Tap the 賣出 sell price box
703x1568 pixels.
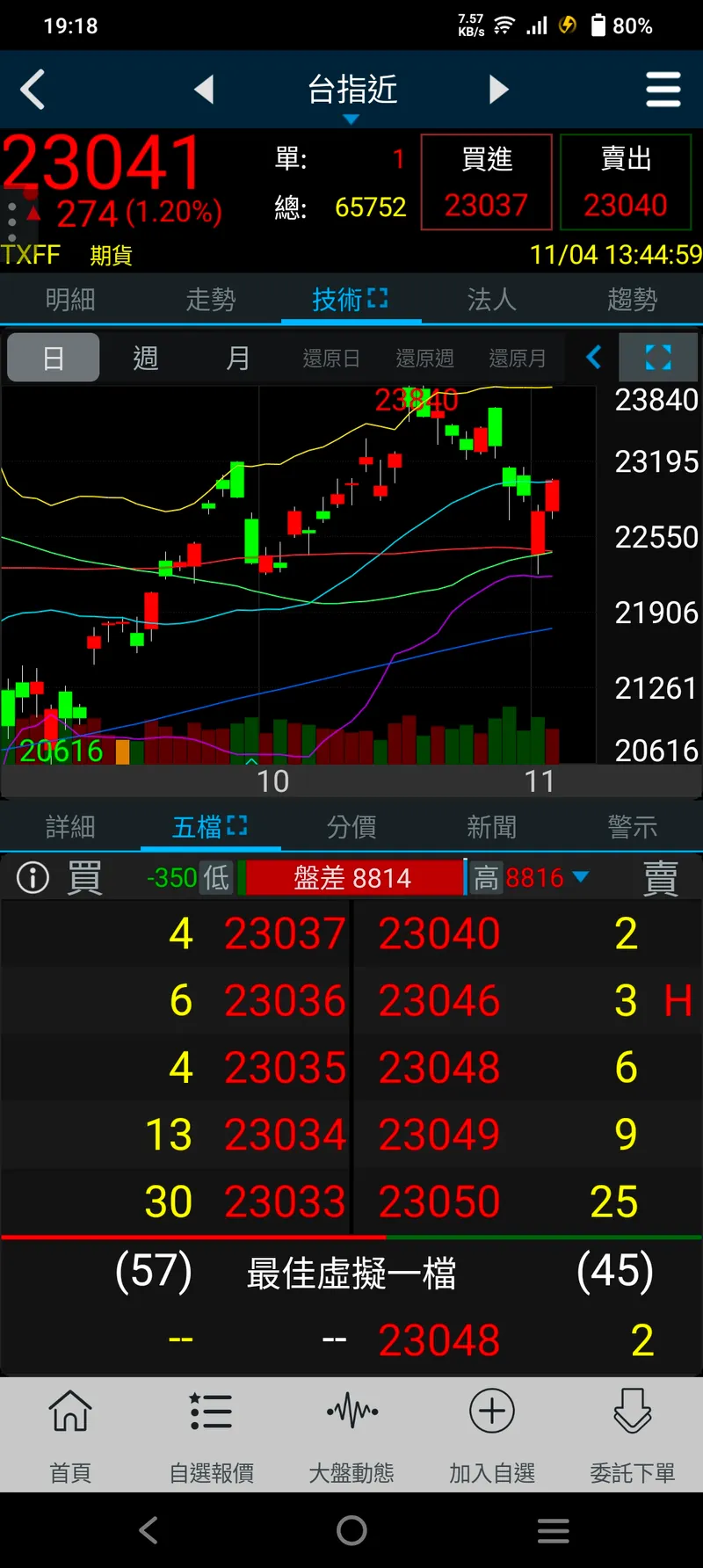pyautogui.click(x=626, y=183)
